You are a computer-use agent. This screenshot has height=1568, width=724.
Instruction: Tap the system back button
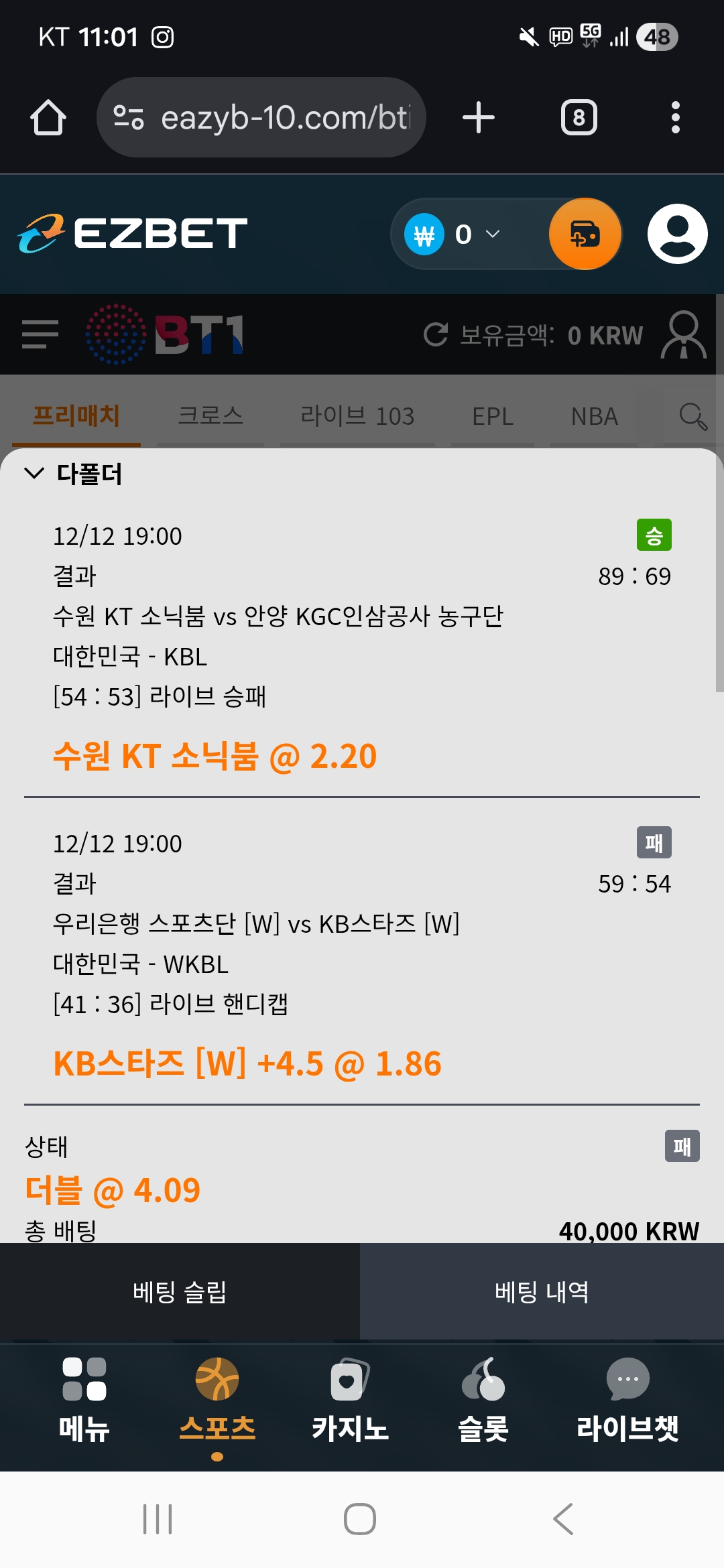(x=563, y=1518)
